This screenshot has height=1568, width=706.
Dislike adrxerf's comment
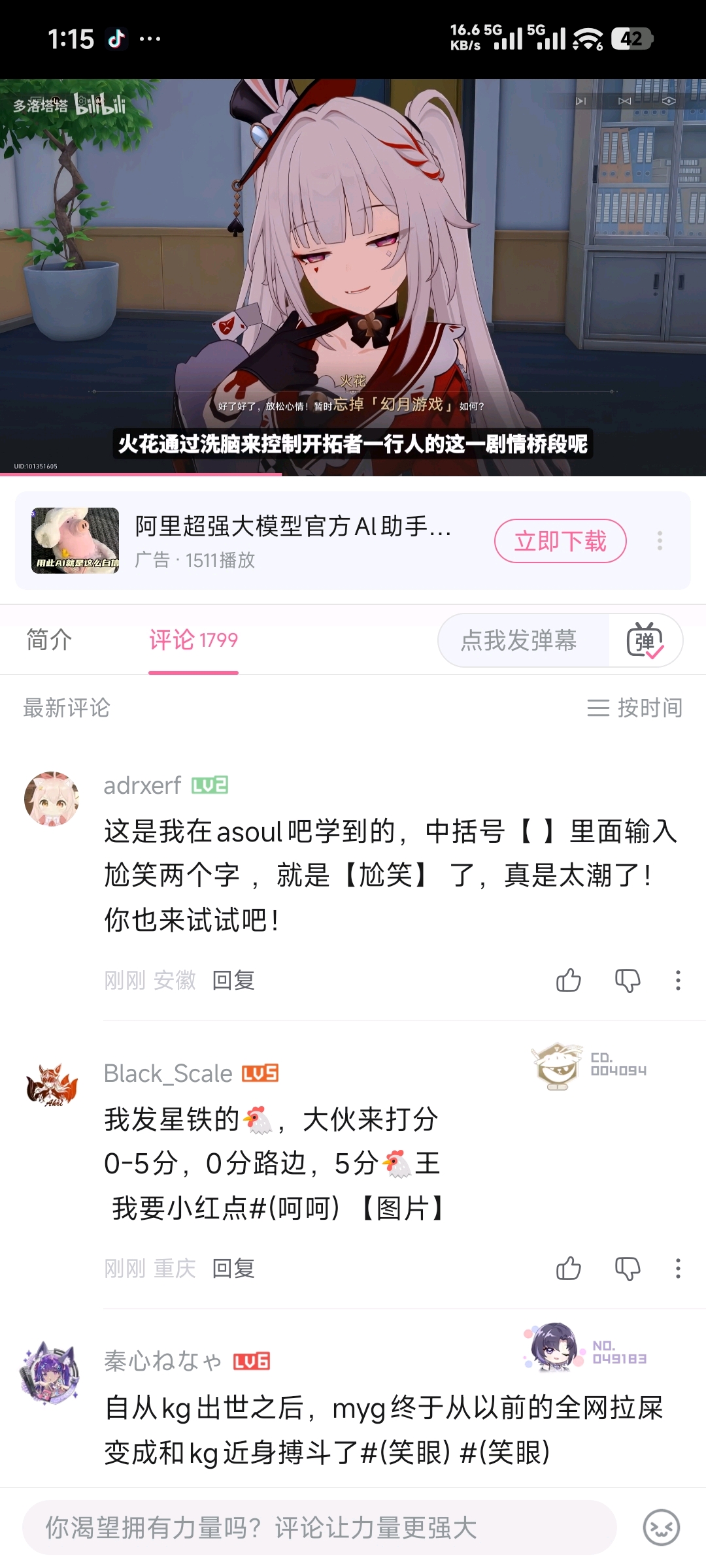pyautogui.click(x=628, y=980)
